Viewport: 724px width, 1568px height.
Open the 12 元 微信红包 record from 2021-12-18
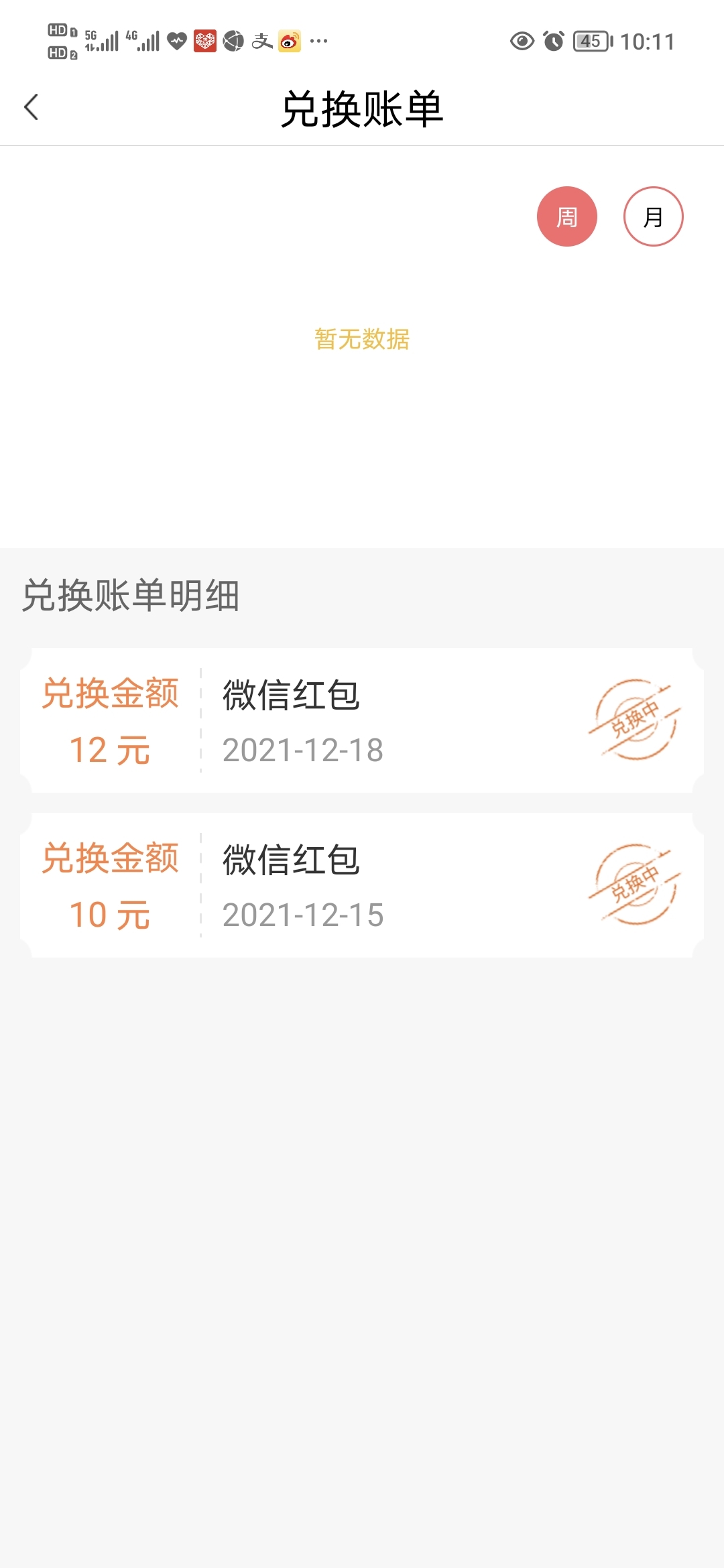click(x=362, y=720)
